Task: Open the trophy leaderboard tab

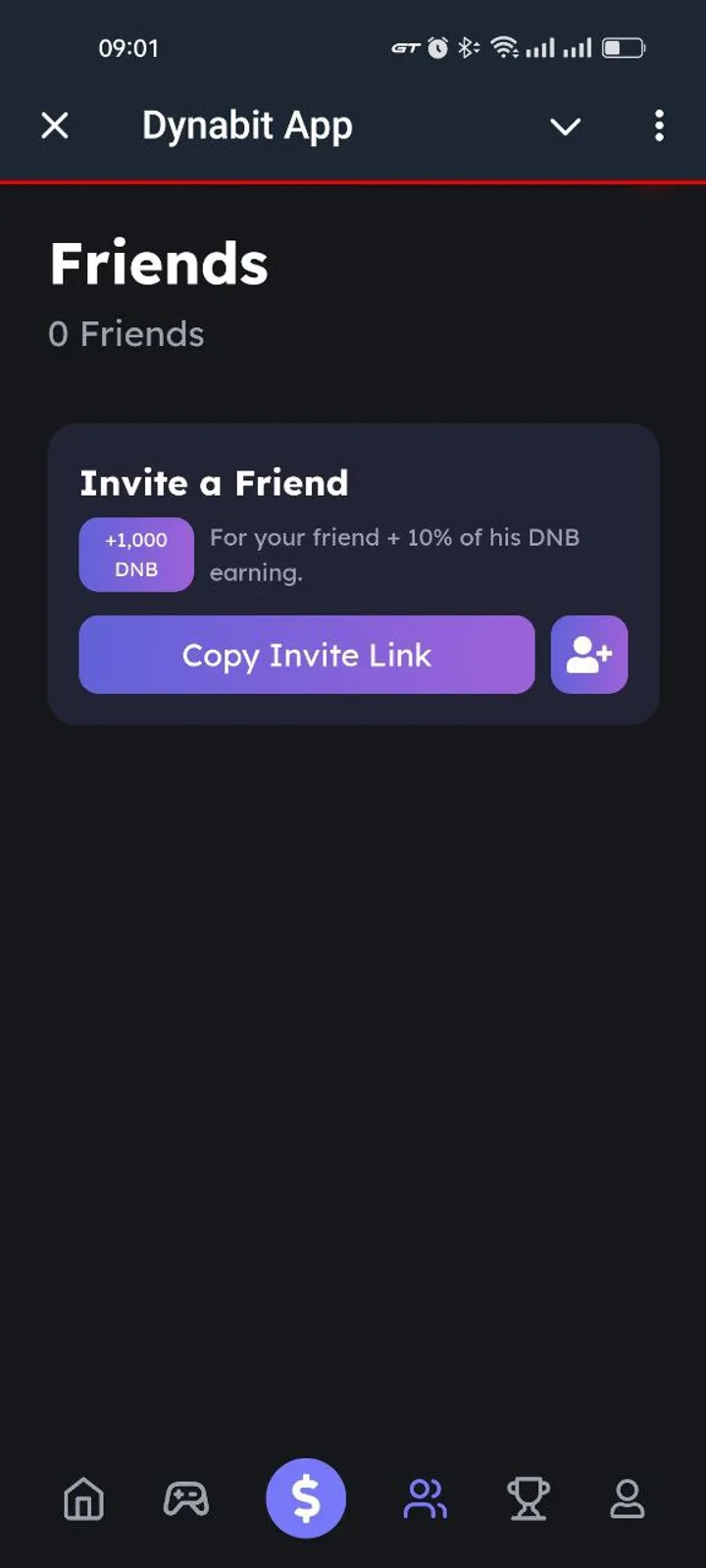Action: point(528,1498)
